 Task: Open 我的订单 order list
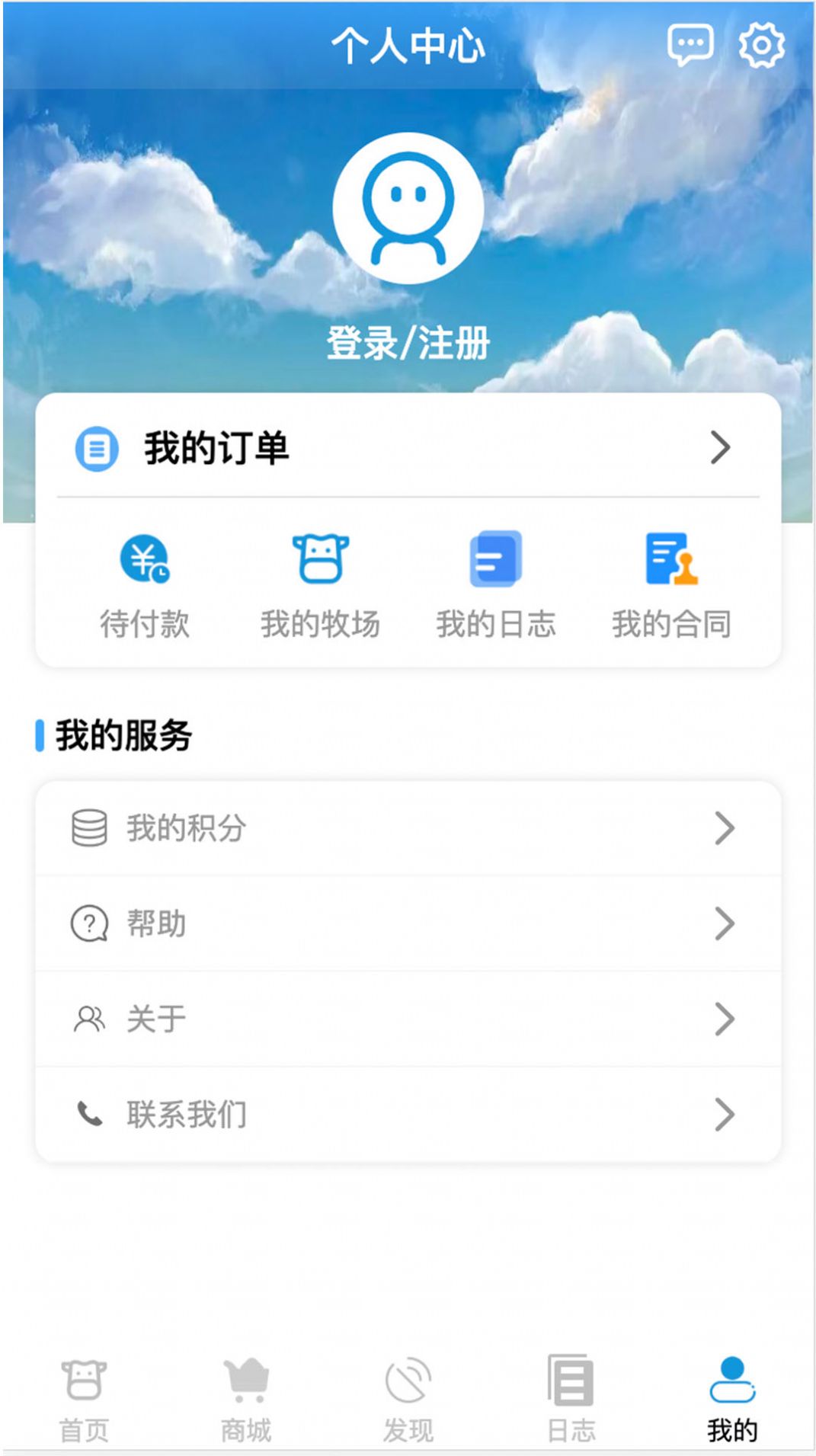408,448
